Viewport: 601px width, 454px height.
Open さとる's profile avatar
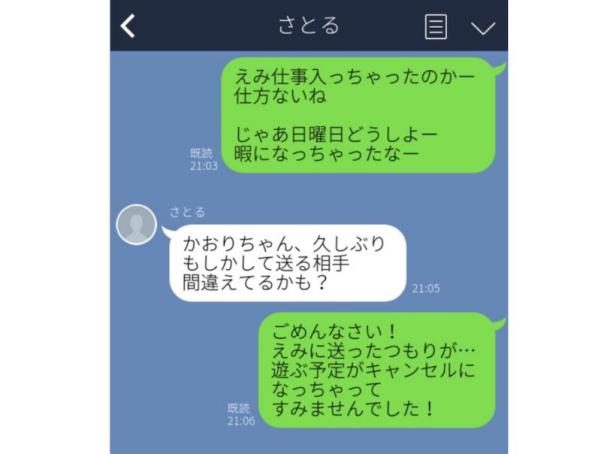coord(136,225)
